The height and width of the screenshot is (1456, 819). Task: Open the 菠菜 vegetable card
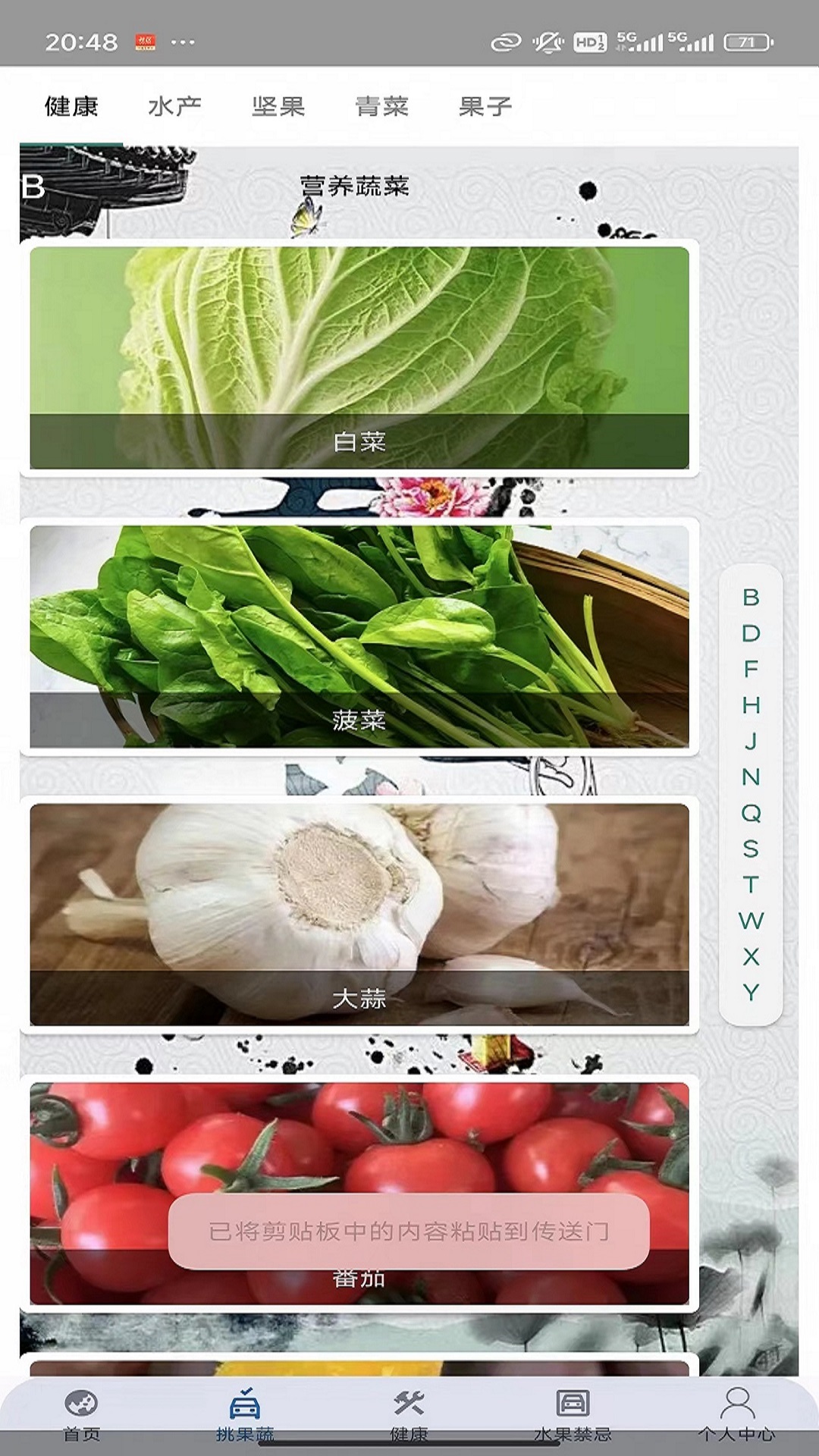click(359, 636)
